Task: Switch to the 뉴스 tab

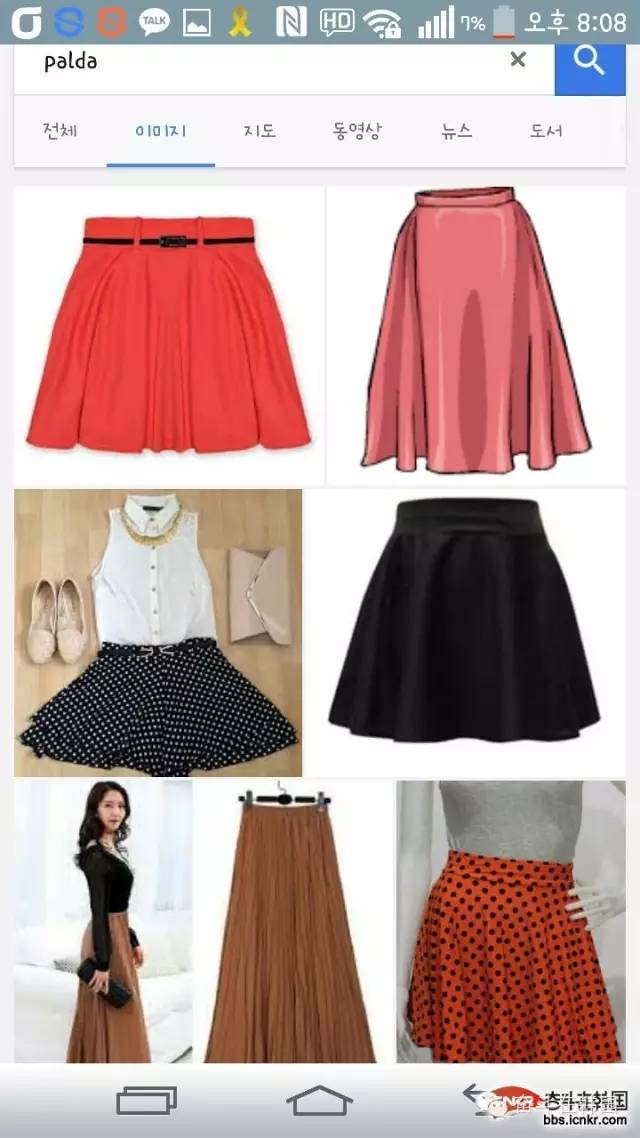Action: click(457, 131)
